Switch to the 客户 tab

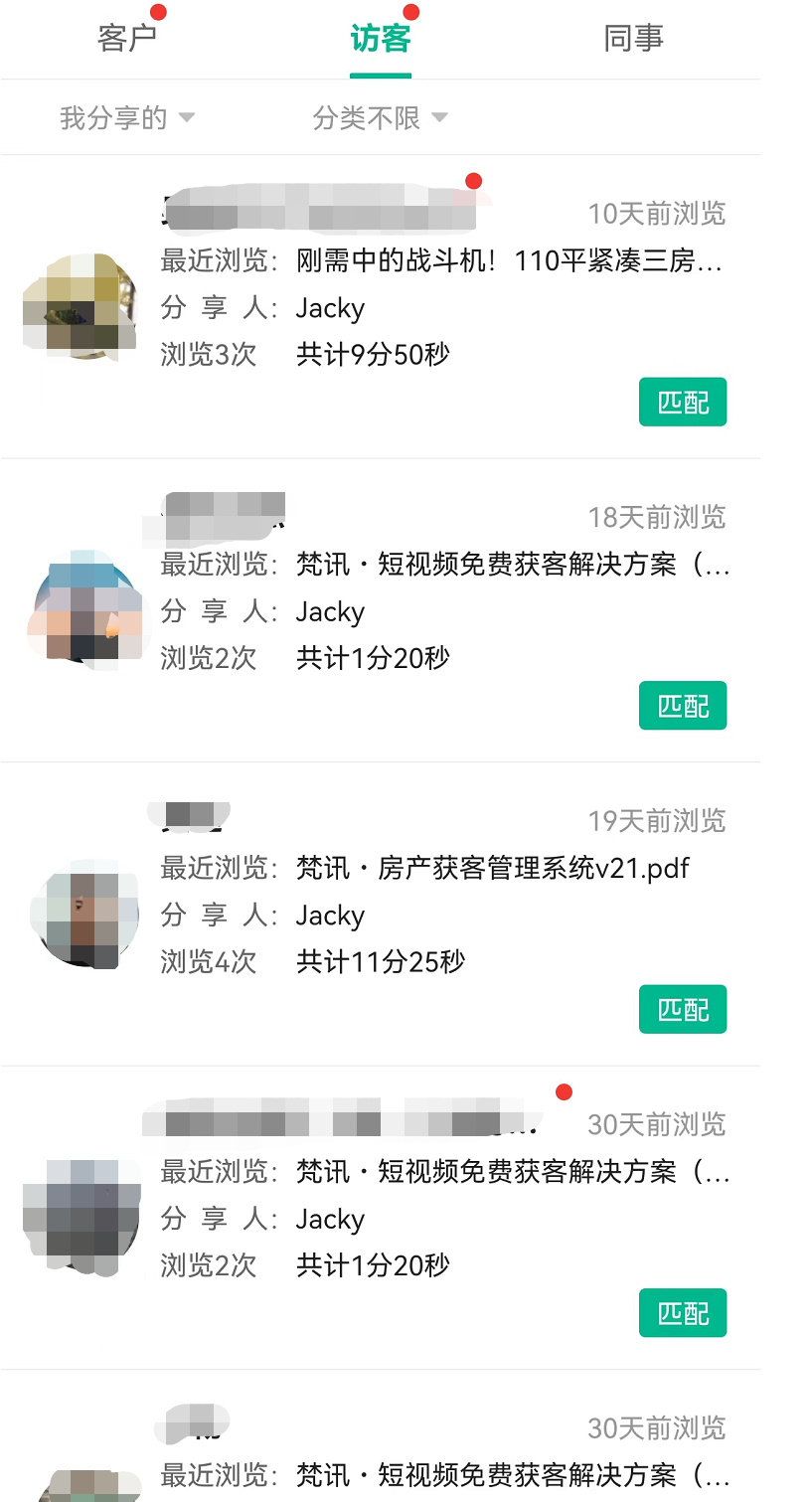(x=127, y=38)
